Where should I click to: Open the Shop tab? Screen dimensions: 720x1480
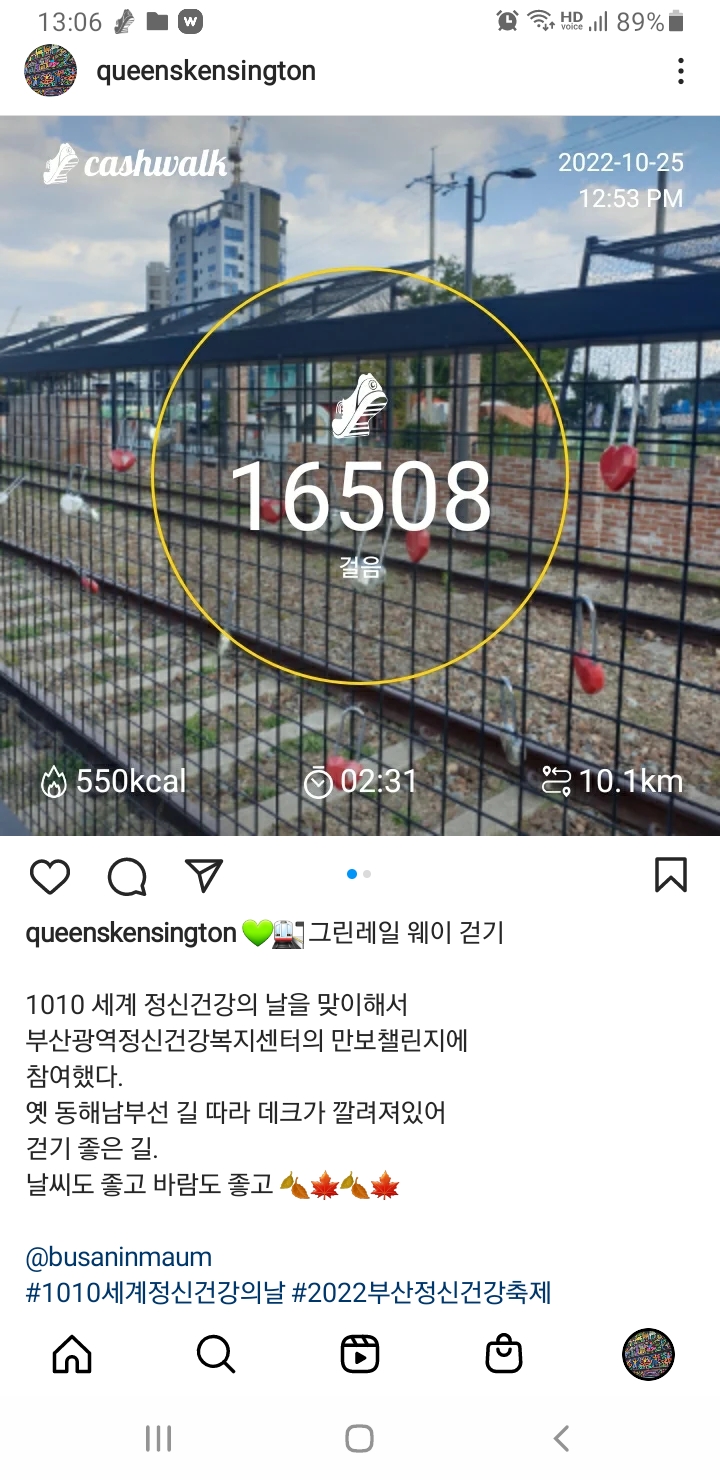pos(504,1354)
